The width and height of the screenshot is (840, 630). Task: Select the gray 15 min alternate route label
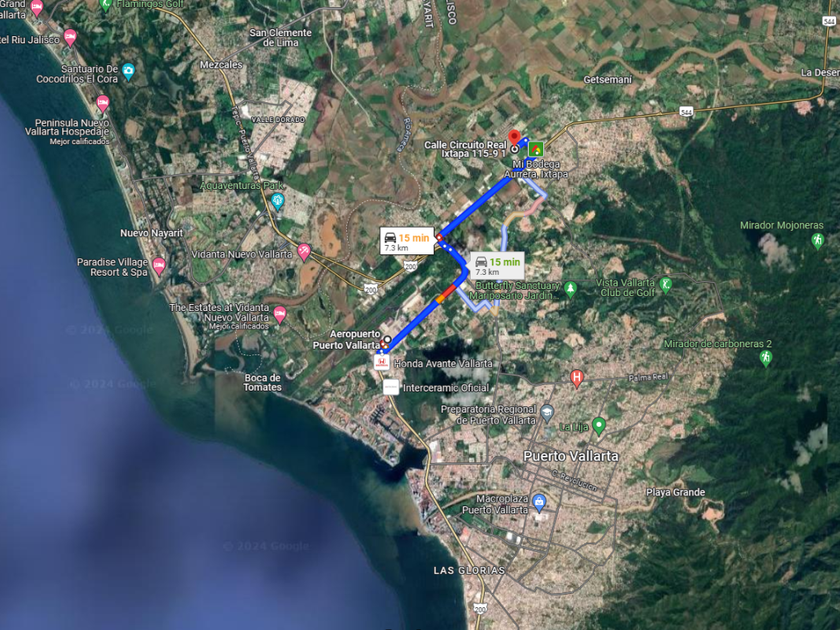click(x=498, y=266)
